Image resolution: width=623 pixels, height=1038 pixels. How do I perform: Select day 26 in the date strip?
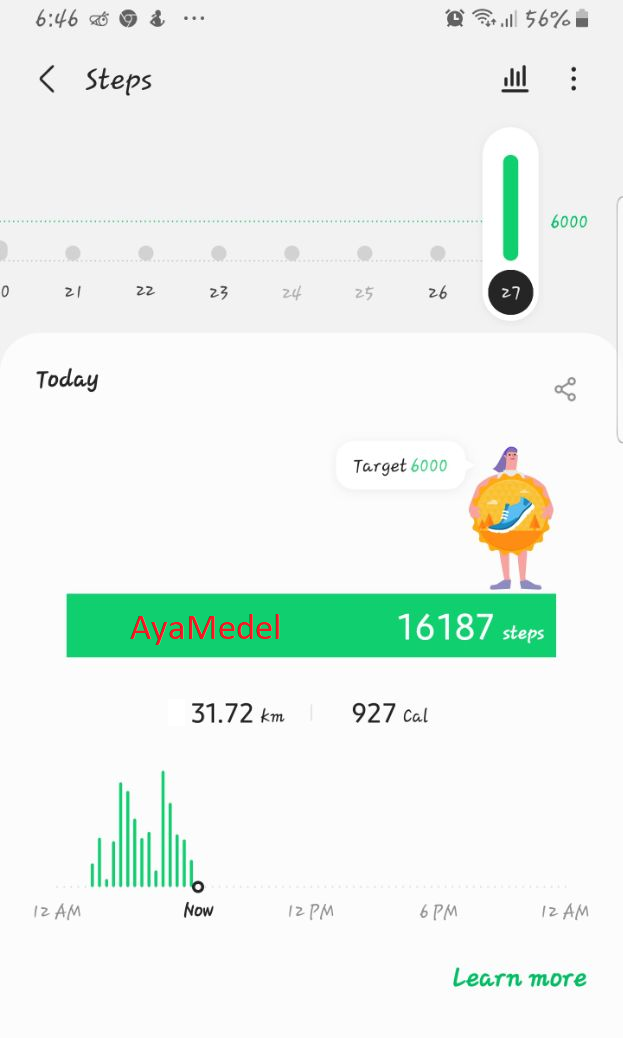pos(438,292)
